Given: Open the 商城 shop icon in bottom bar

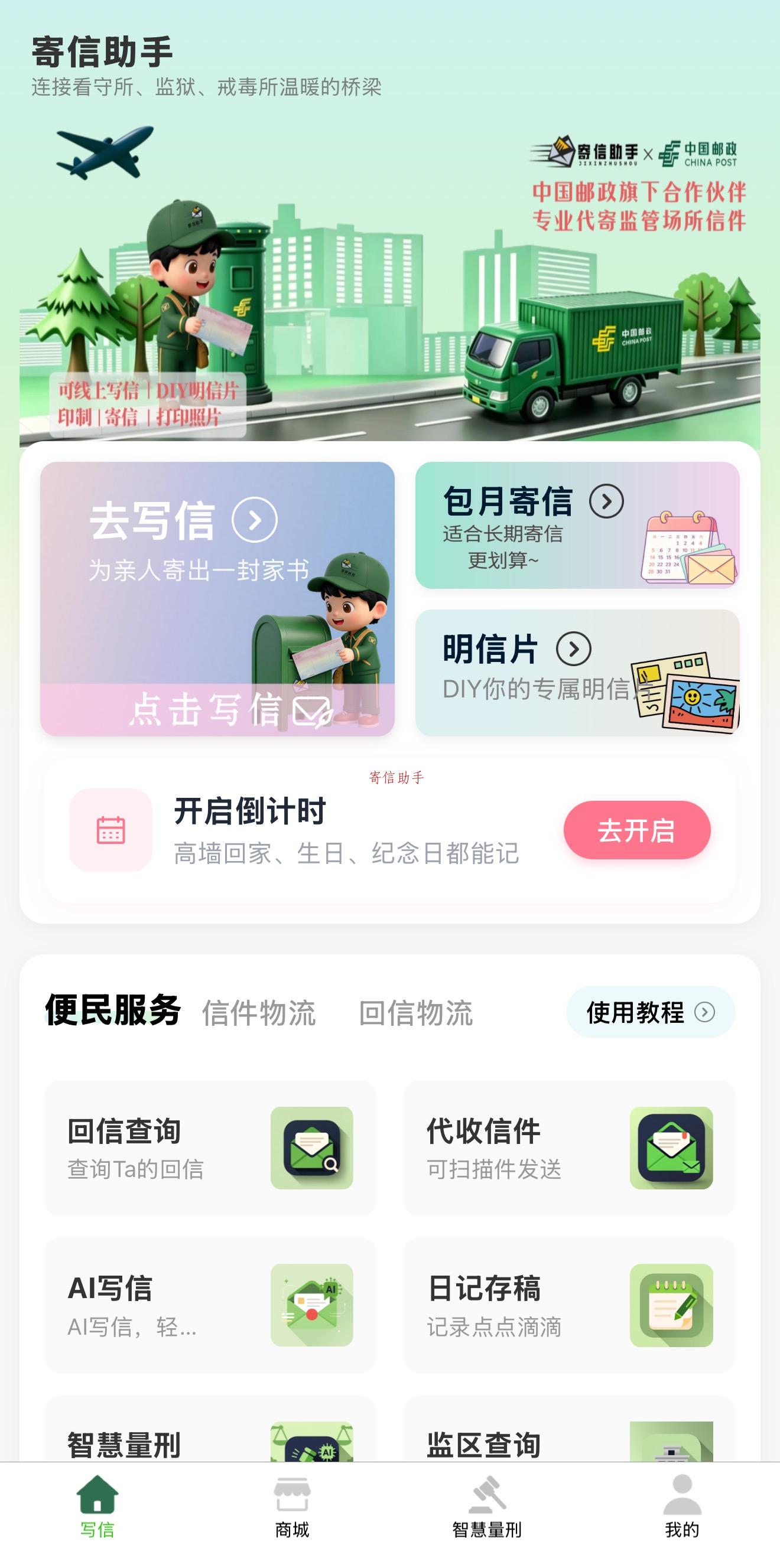Looking at the screenshot, I should coord(293,1495).
